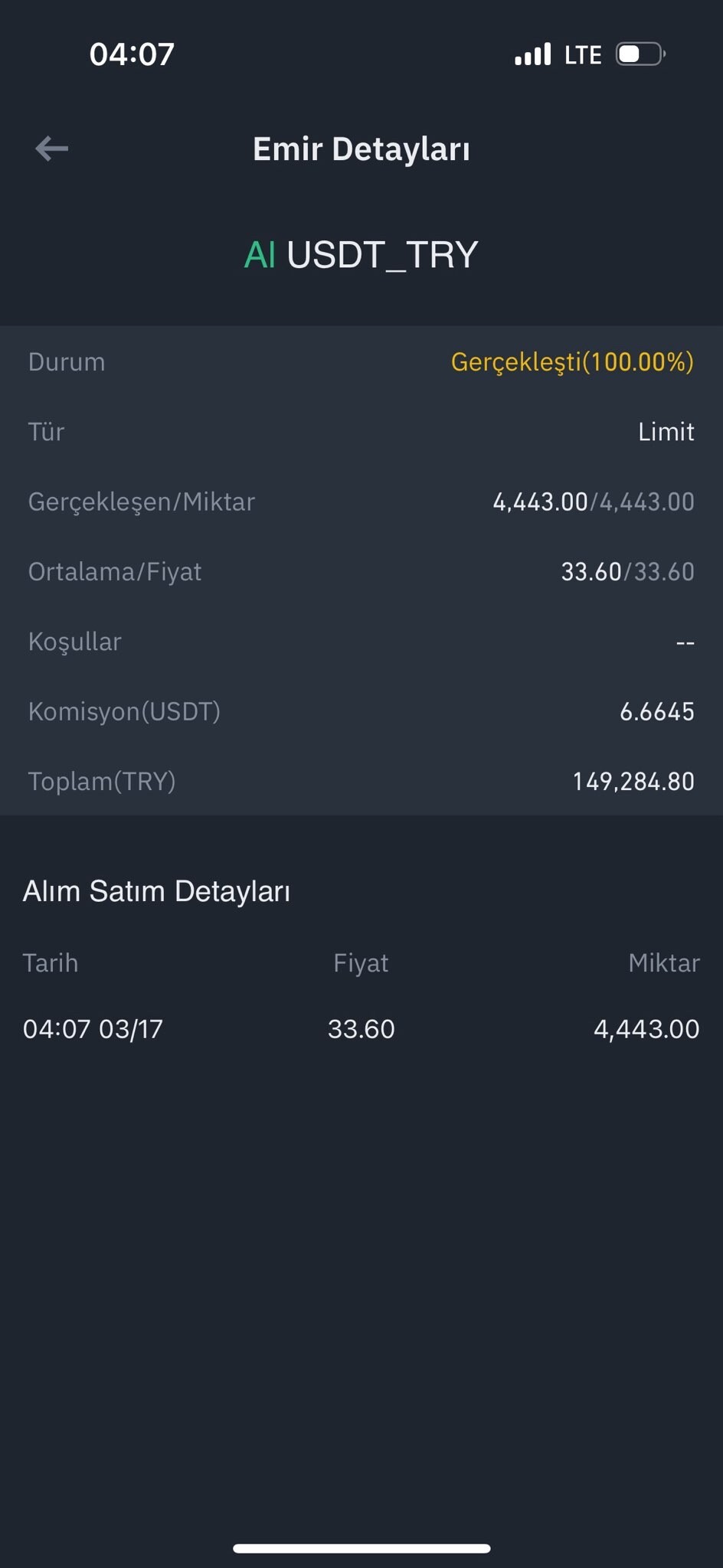Go back from Emir Detayları

point(52,149)
